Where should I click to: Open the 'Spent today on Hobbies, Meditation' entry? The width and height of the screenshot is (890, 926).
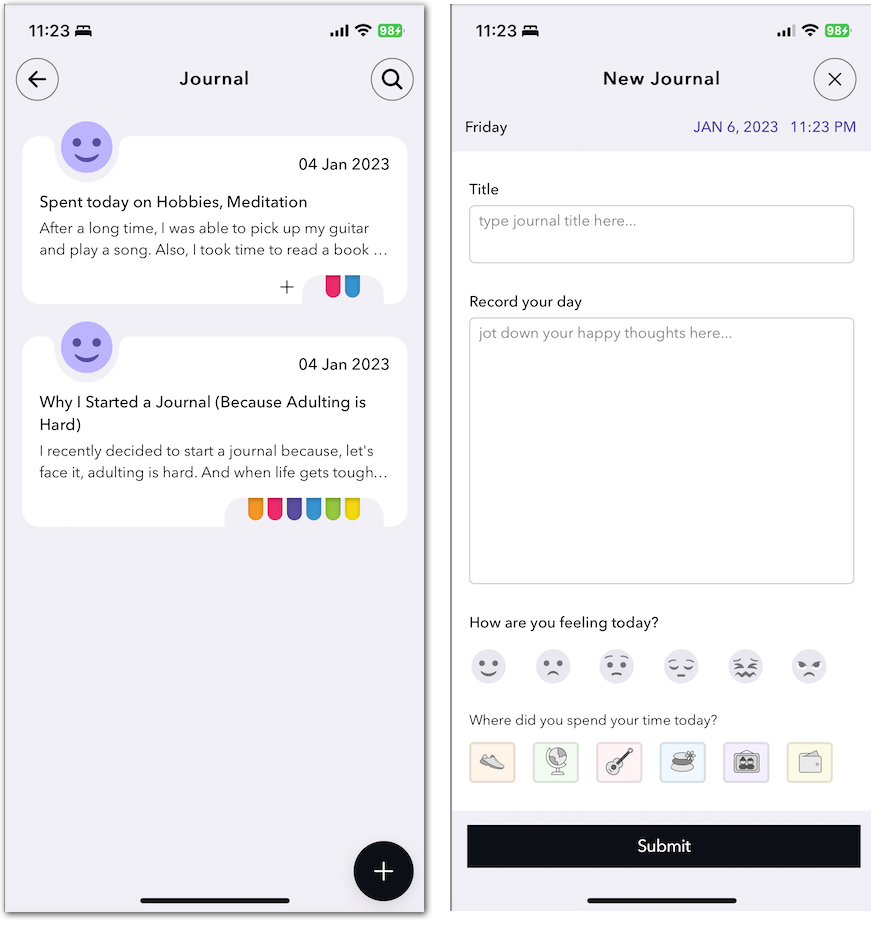(x=214, y=225)
